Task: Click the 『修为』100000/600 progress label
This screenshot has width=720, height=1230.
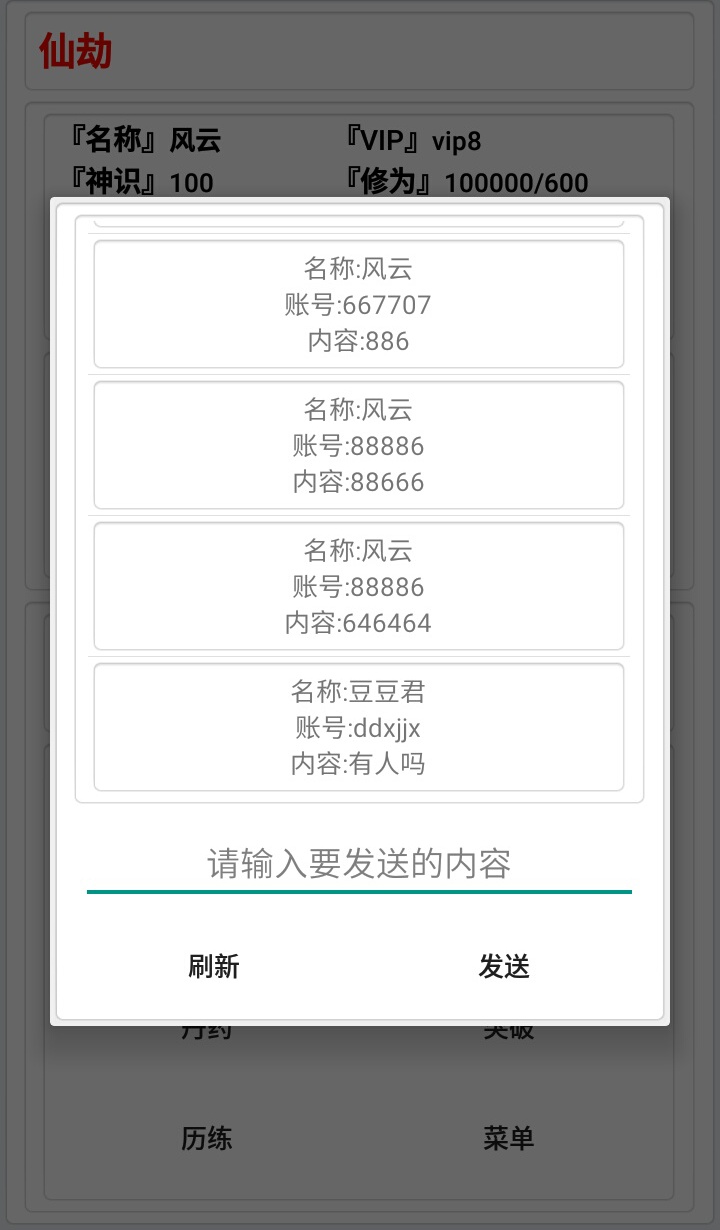Action: point(467,183)
